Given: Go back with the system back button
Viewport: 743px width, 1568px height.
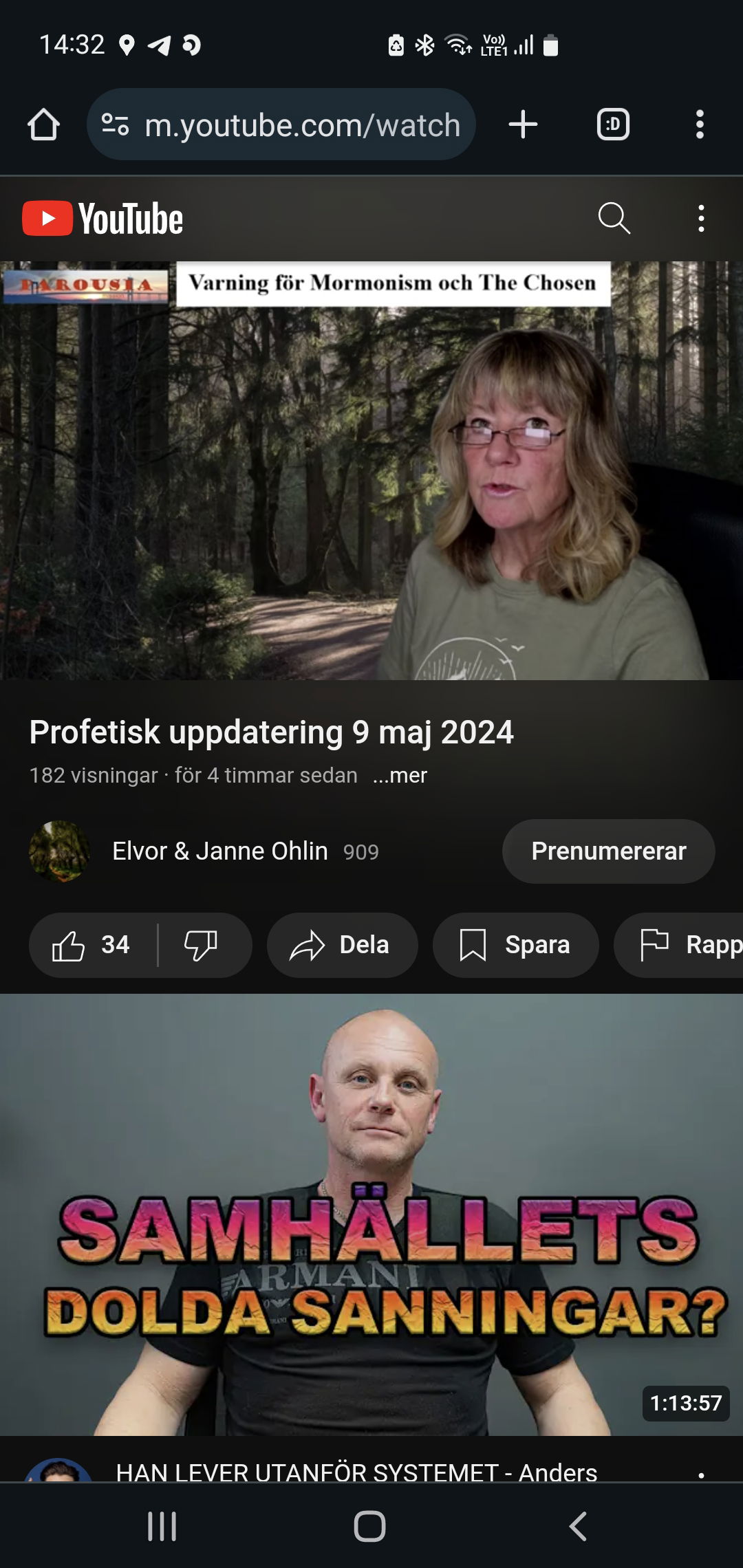Looking at the screenshot, I should pyautogui.click(x=578, y=1526).
